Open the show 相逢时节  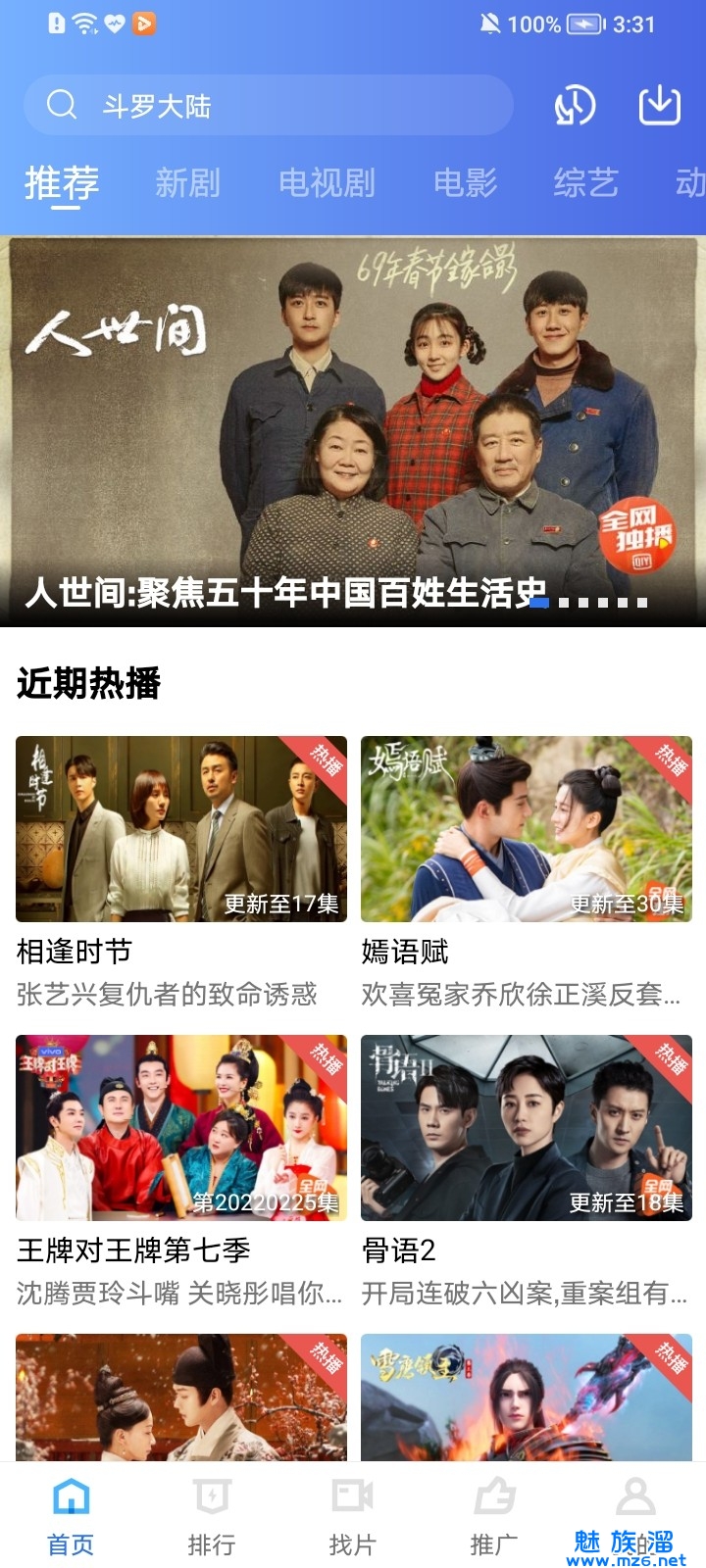pyautogui.click(x=181, y=829)
